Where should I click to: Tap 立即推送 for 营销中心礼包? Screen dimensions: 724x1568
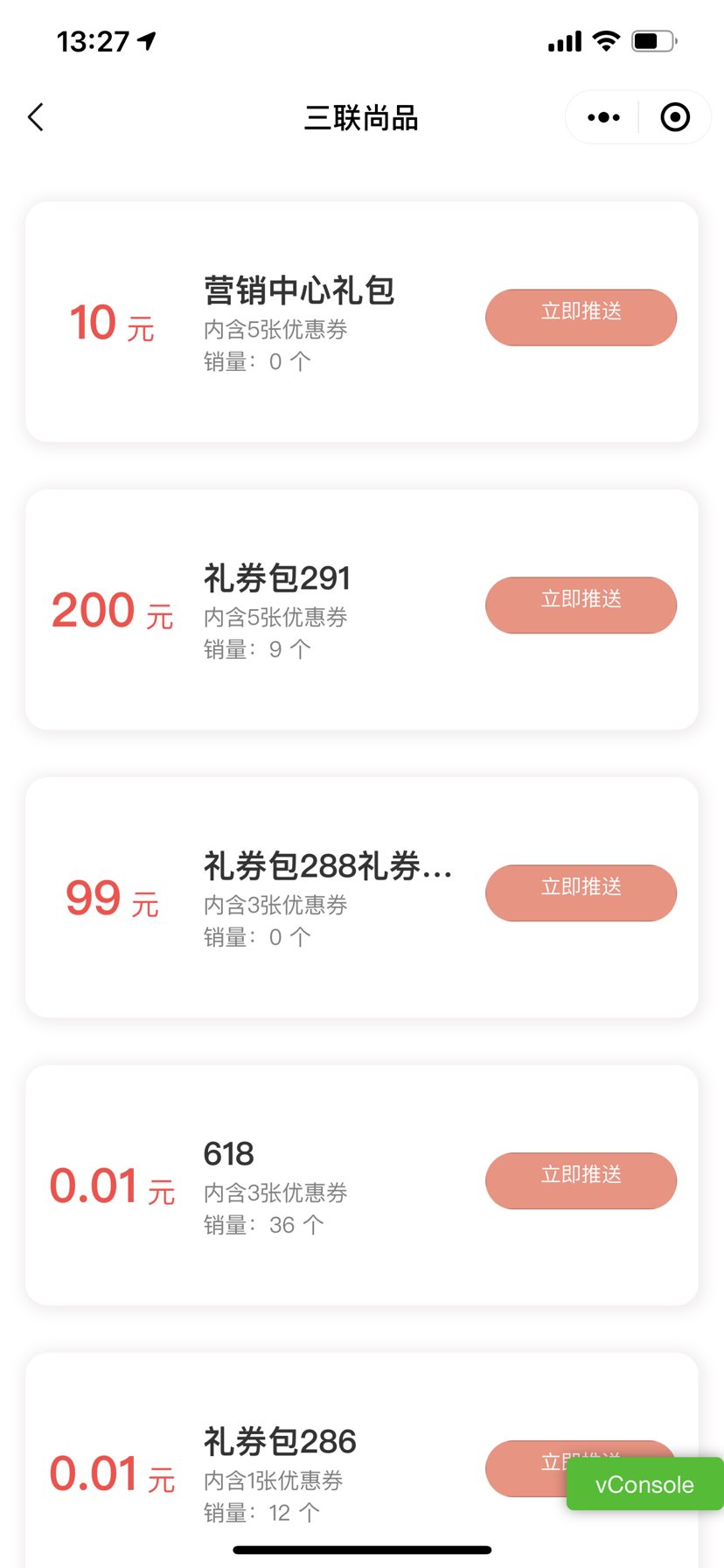click(x=581, y=317)
